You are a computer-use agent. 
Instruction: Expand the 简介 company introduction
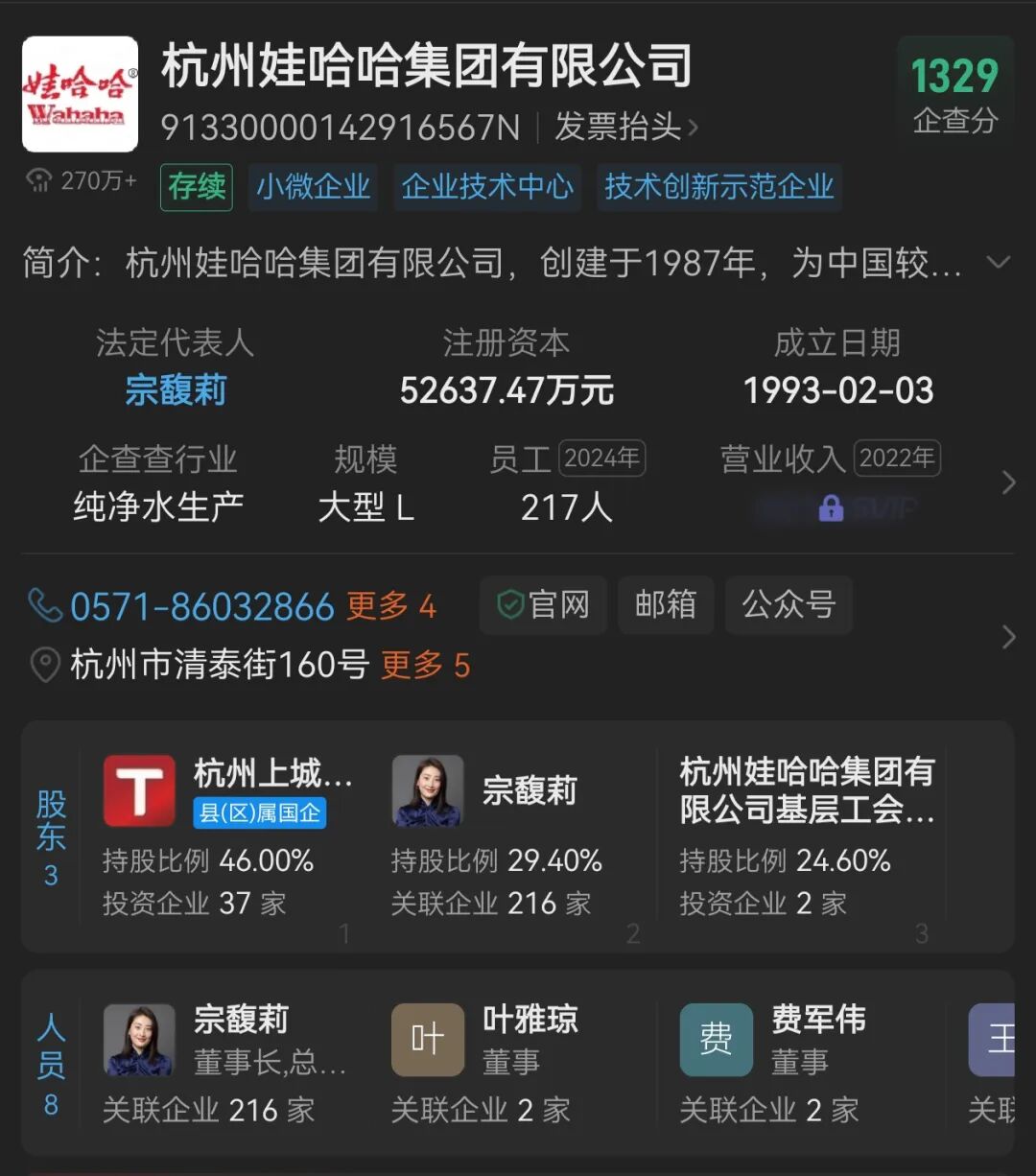pyautogui.click(x=998, y=263)
